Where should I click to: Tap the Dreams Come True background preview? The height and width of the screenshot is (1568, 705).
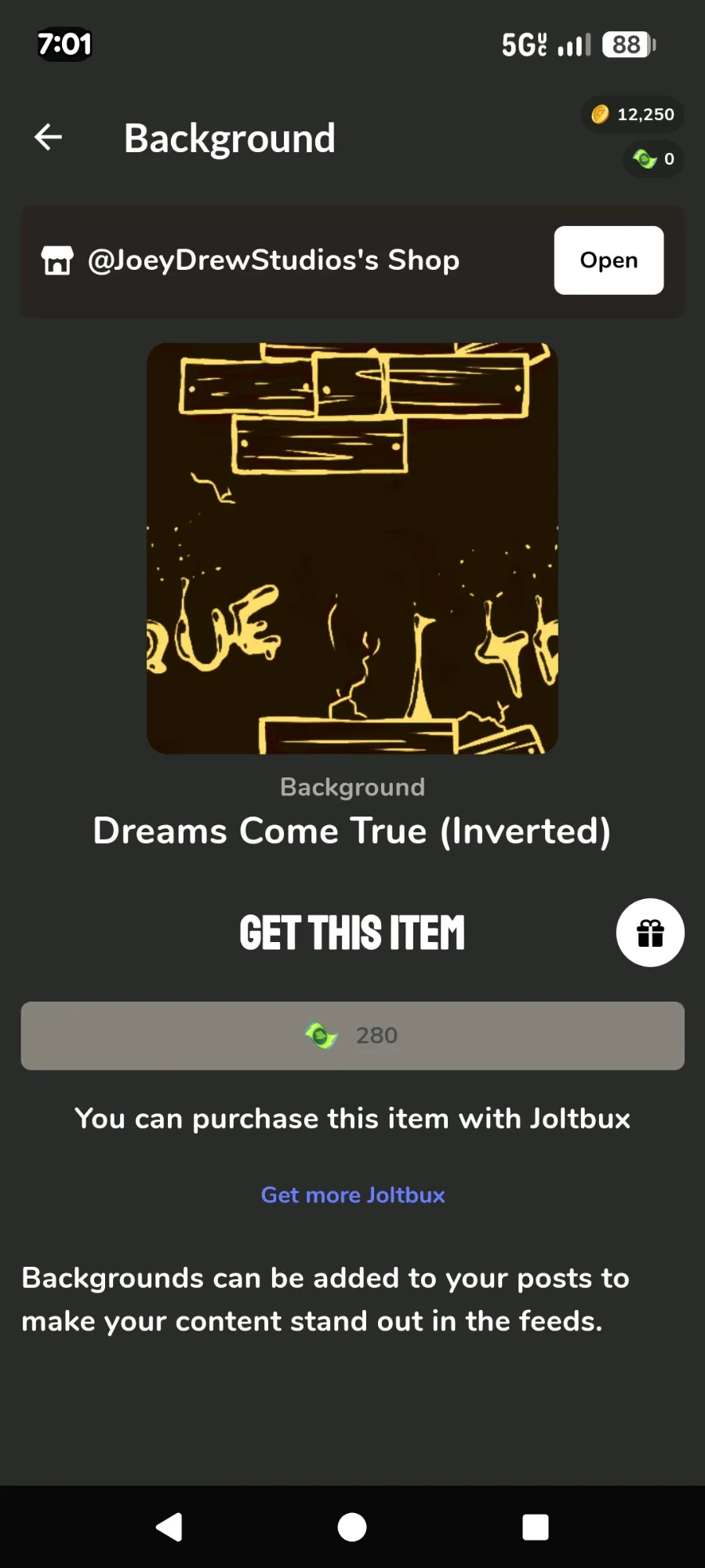352,548
